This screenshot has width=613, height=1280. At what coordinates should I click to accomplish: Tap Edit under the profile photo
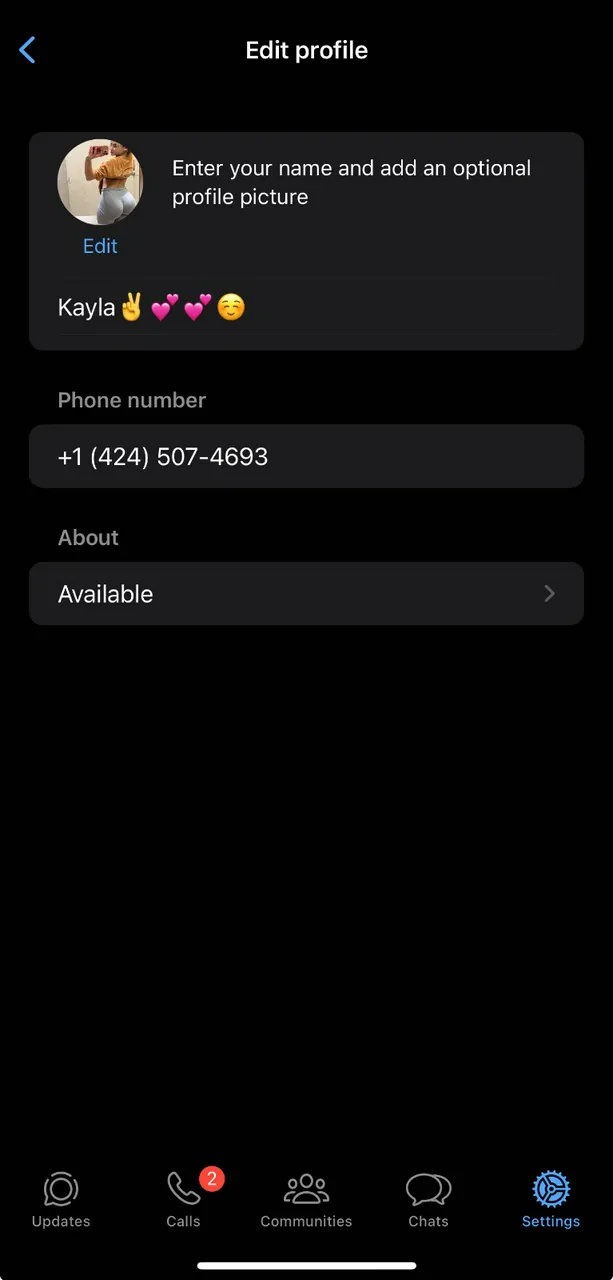[x=100, y=246]
